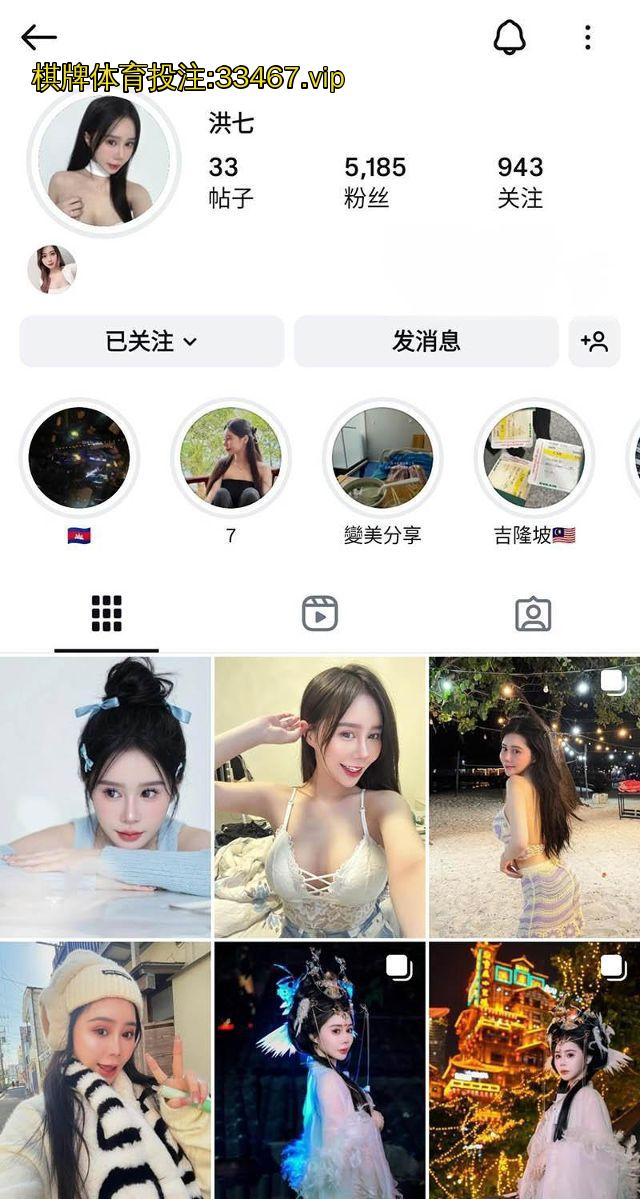View the 943 关注 following list
The image size is (640, 1199).
(x=520, y=181)
